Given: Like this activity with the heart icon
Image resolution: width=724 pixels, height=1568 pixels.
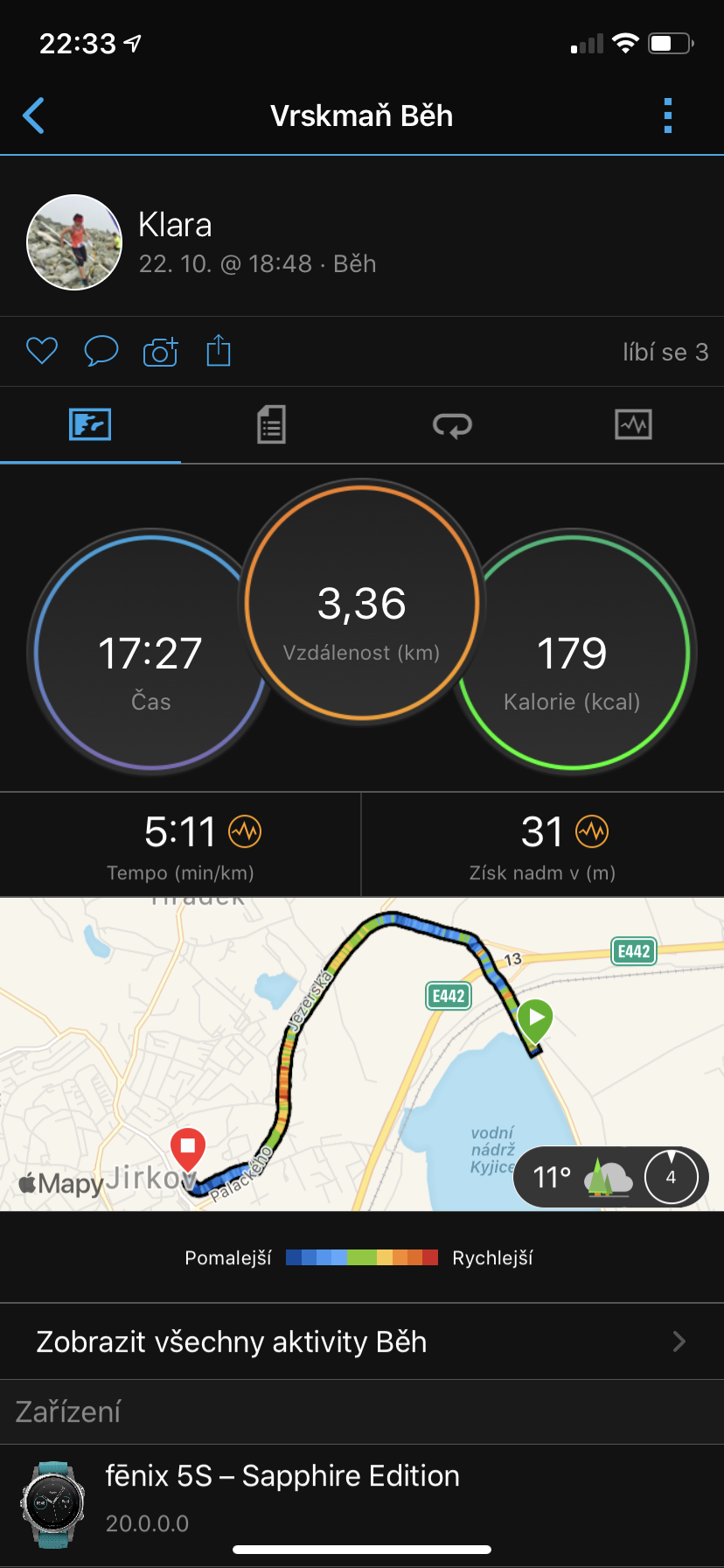Looking at the screenshot, I should point(42,352).
